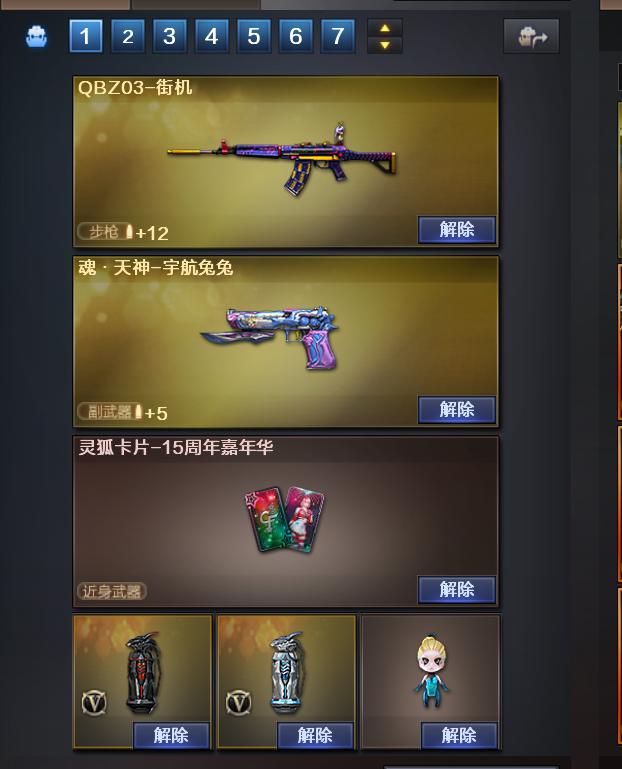Open backpack slot 4
The image size is (622, 769).
click(211, 36)
